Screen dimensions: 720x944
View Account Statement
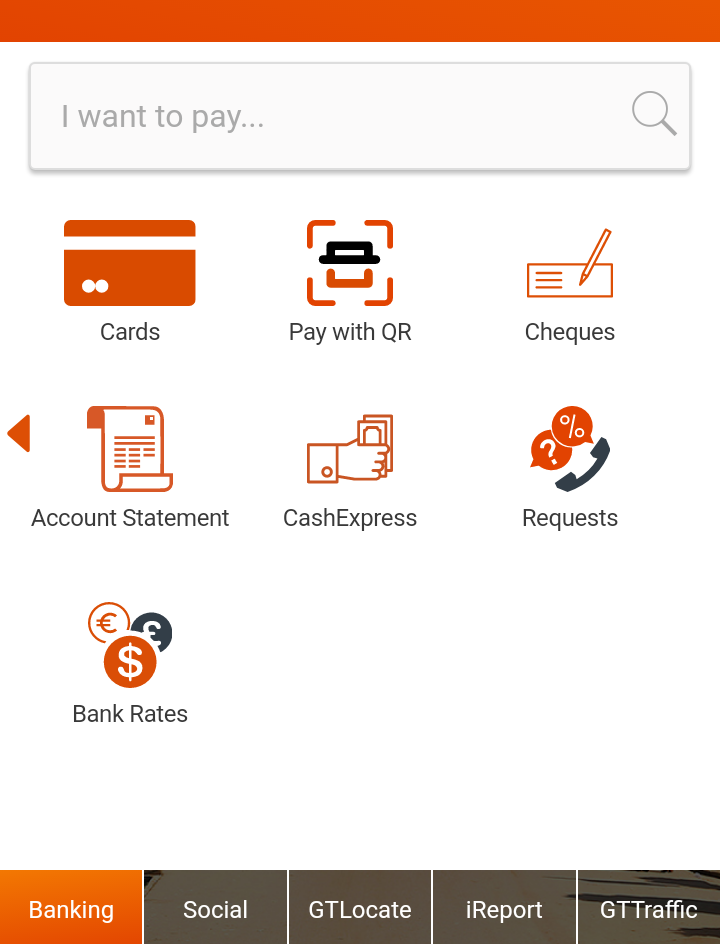coord(130,467)
